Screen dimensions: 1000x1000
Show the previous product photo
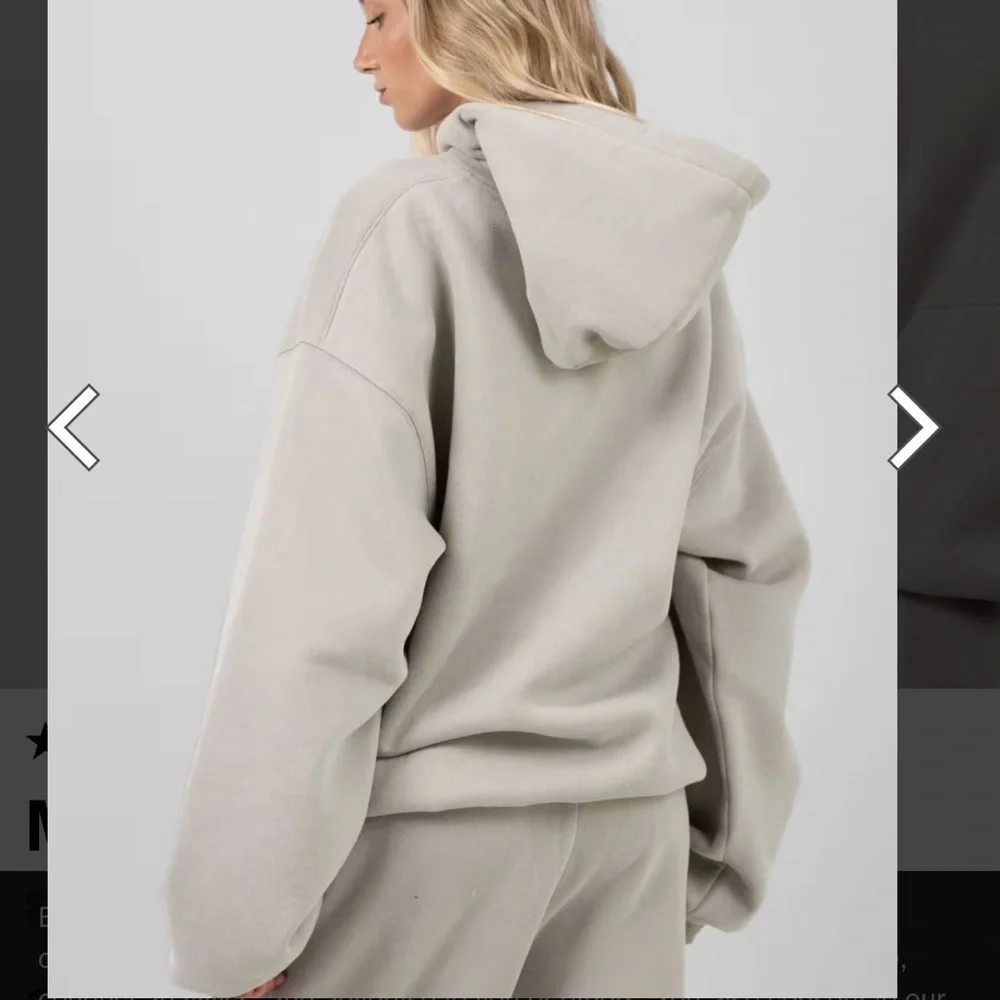tap(74, 428)
